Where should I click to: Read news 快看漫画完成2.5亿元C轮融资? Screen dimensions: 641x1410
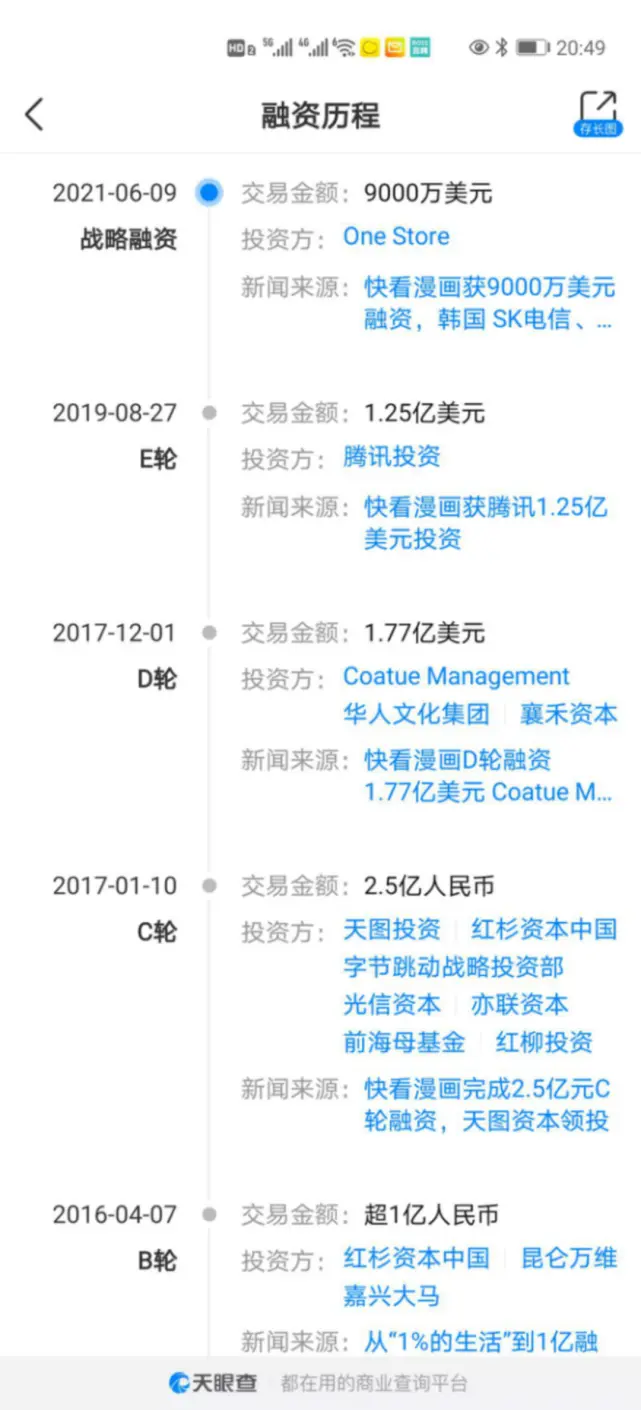(487, 1105)
